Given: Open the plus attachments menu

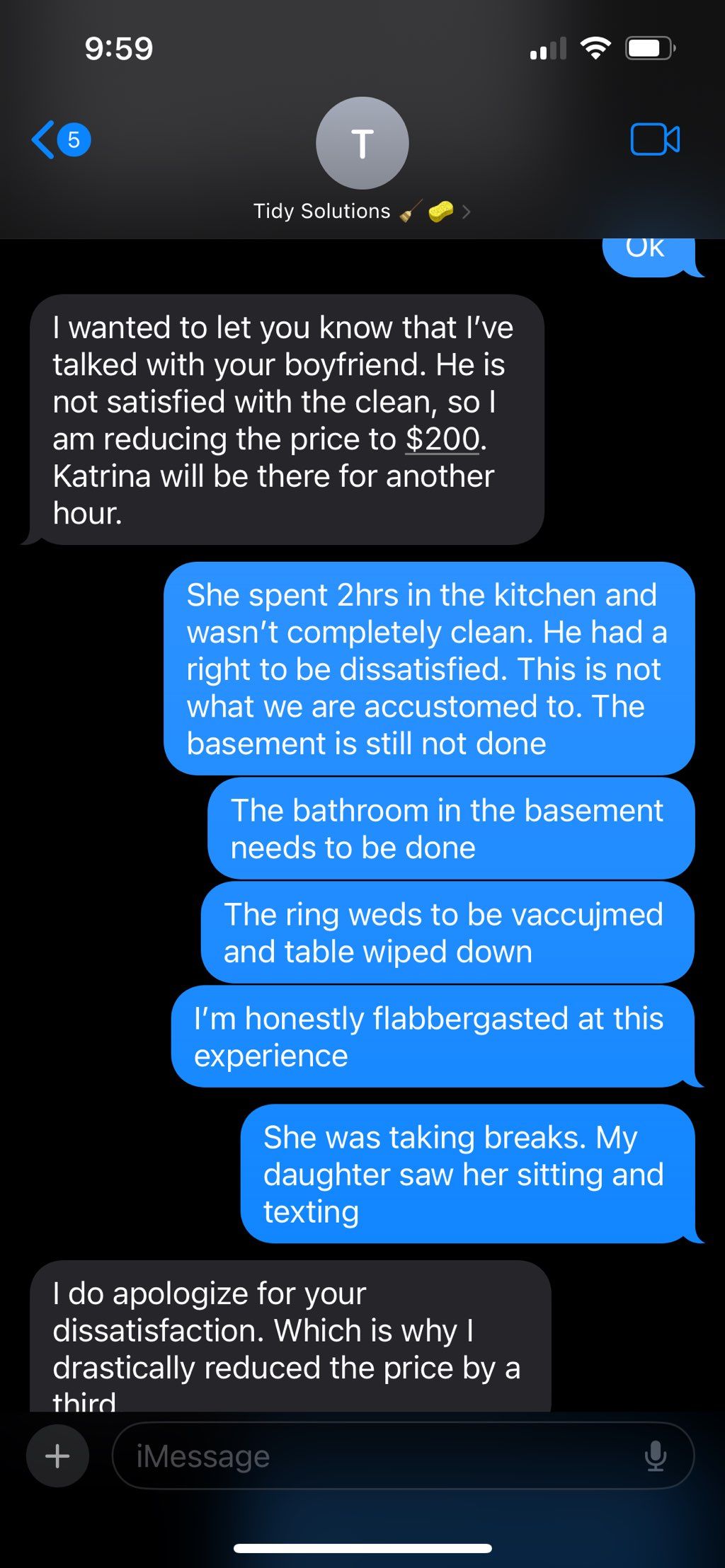Looking at the screenshot, I should point(57,1455).
